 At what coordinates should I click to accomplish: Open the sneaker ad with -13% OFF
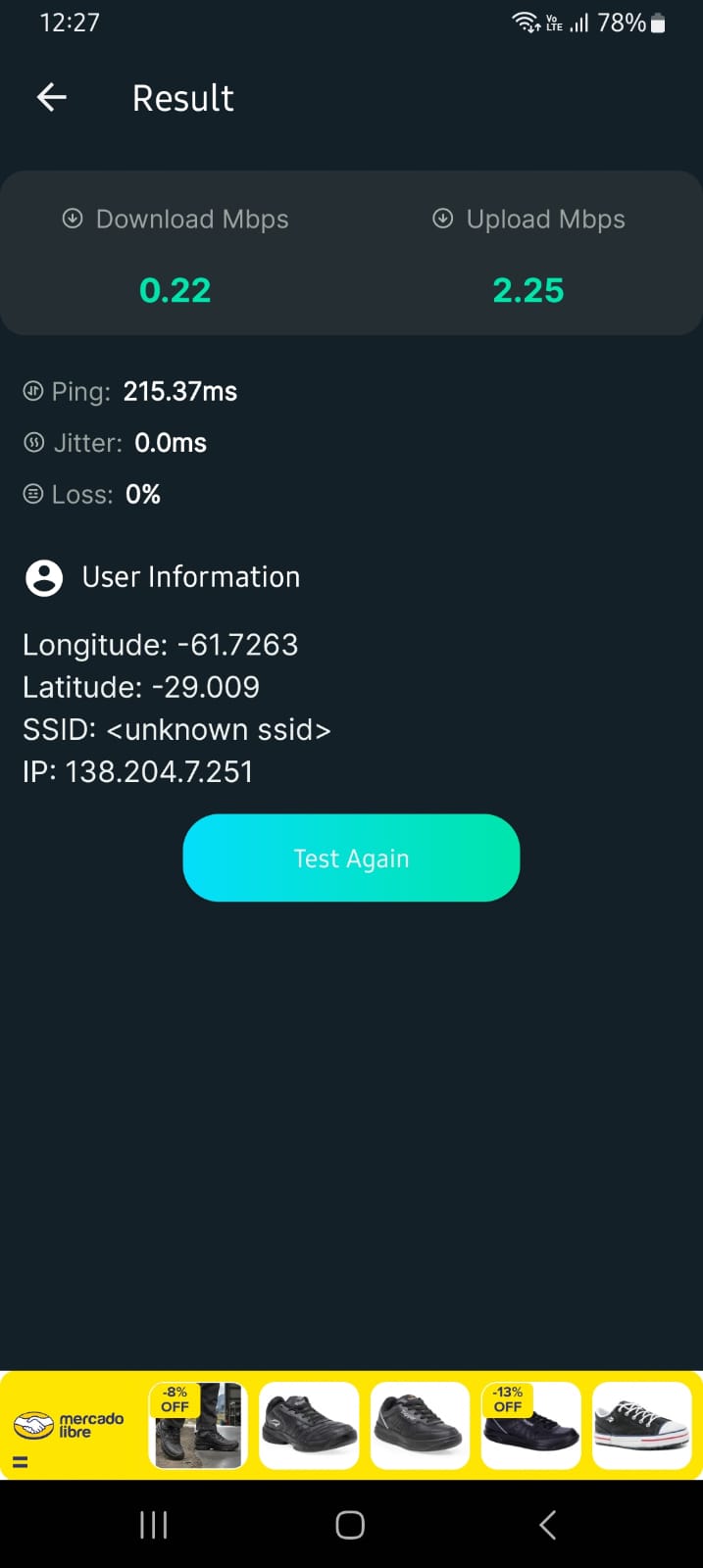coord(530,1426)
